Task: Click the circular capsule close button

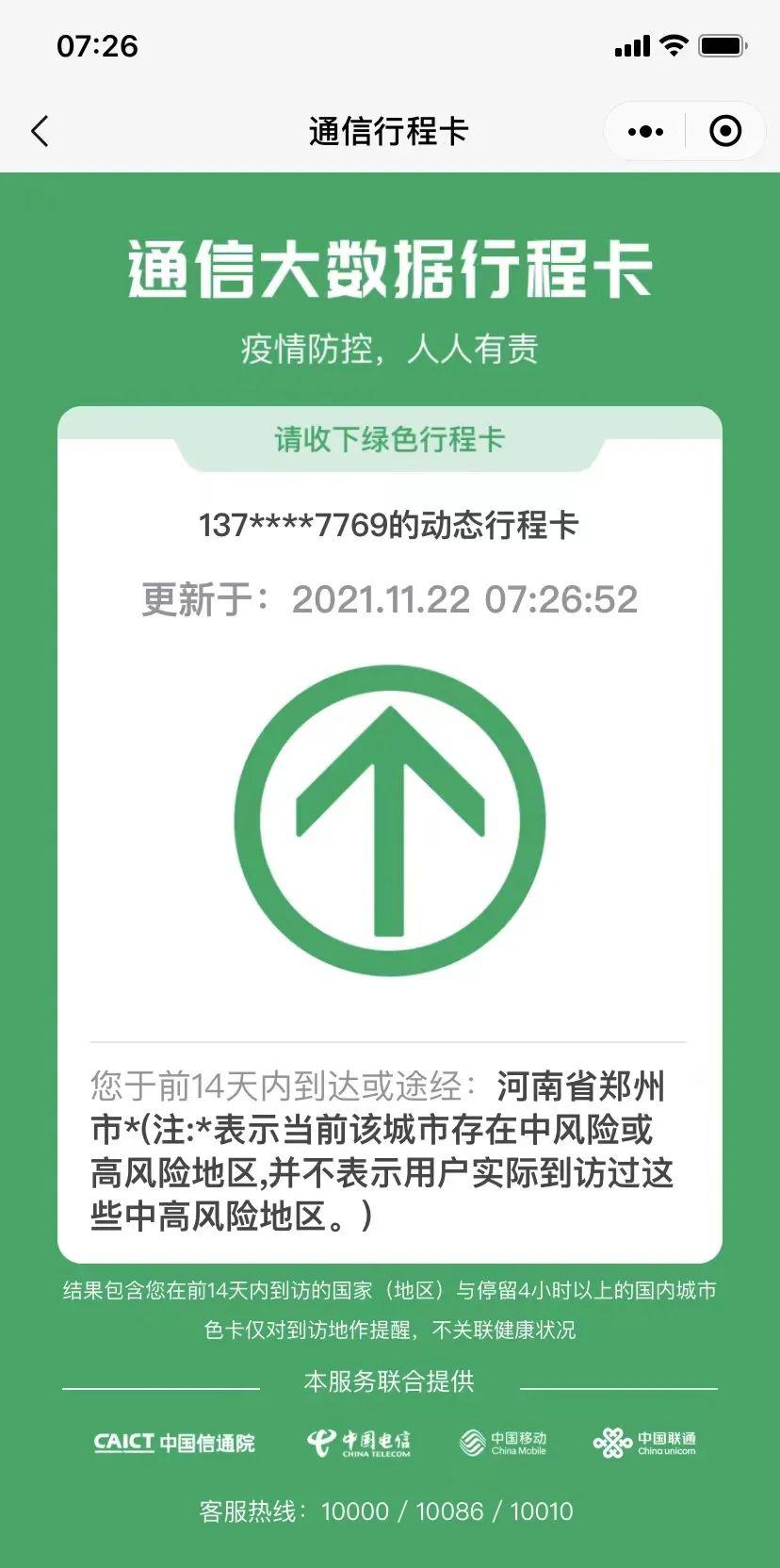Action: point(725,131)
